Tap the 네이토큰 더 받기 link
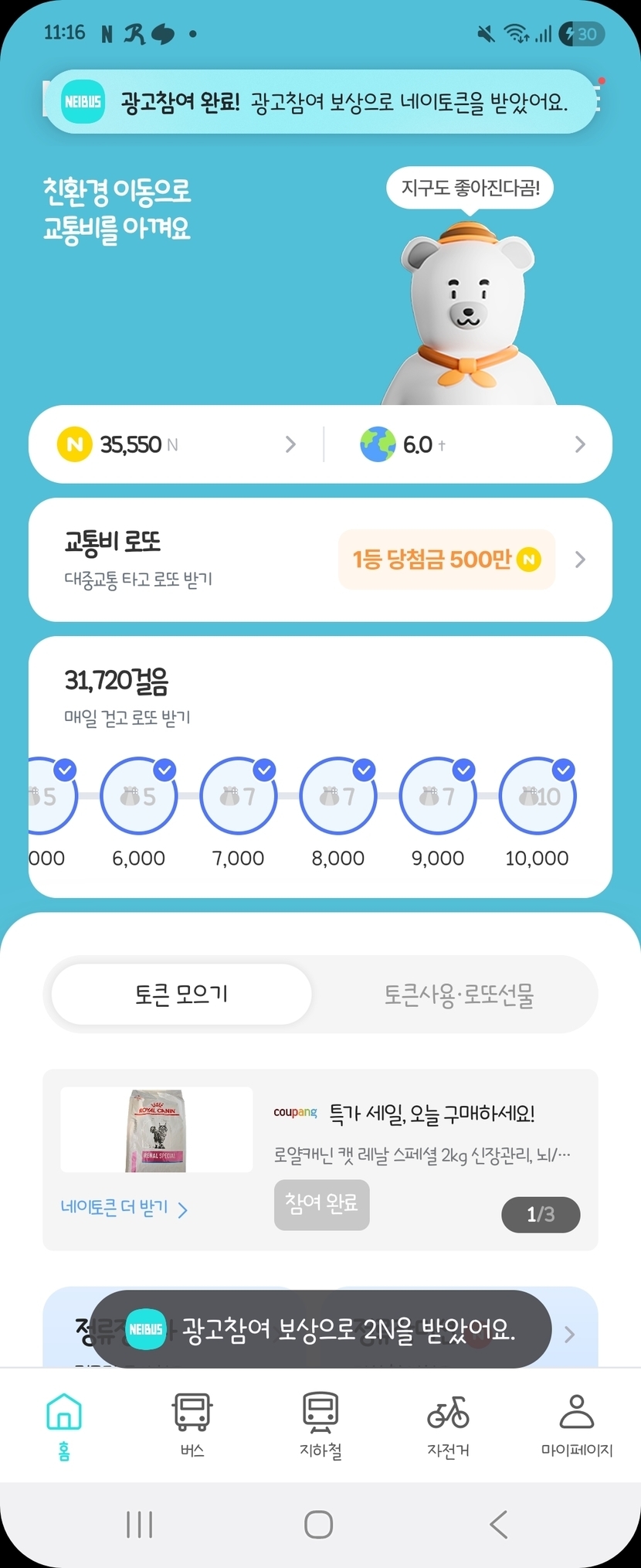 coord(124,1208)
